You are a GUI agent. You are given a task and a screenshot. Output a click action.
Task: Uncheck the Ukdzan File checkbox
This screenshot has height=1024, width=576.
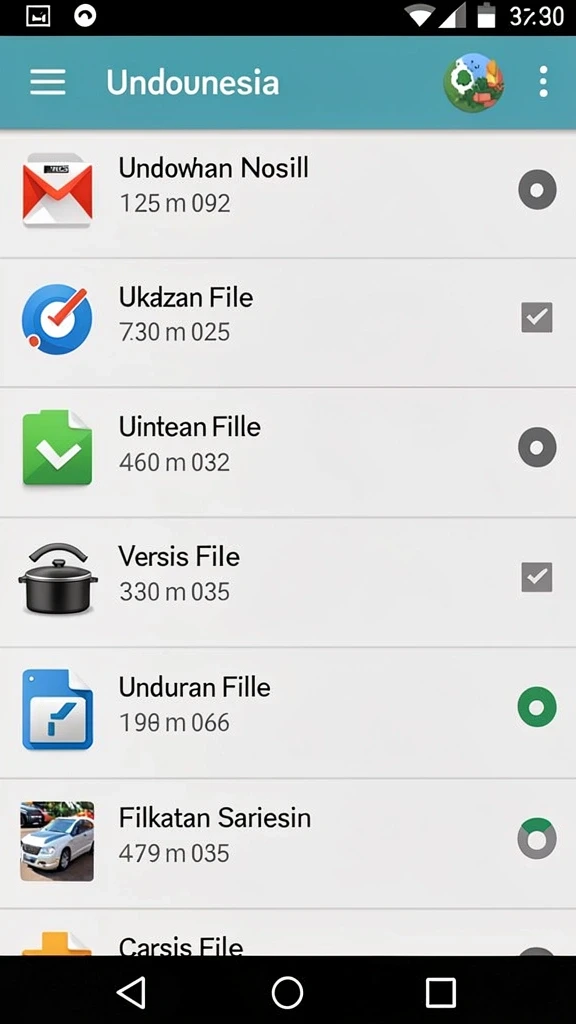(537, 317)
